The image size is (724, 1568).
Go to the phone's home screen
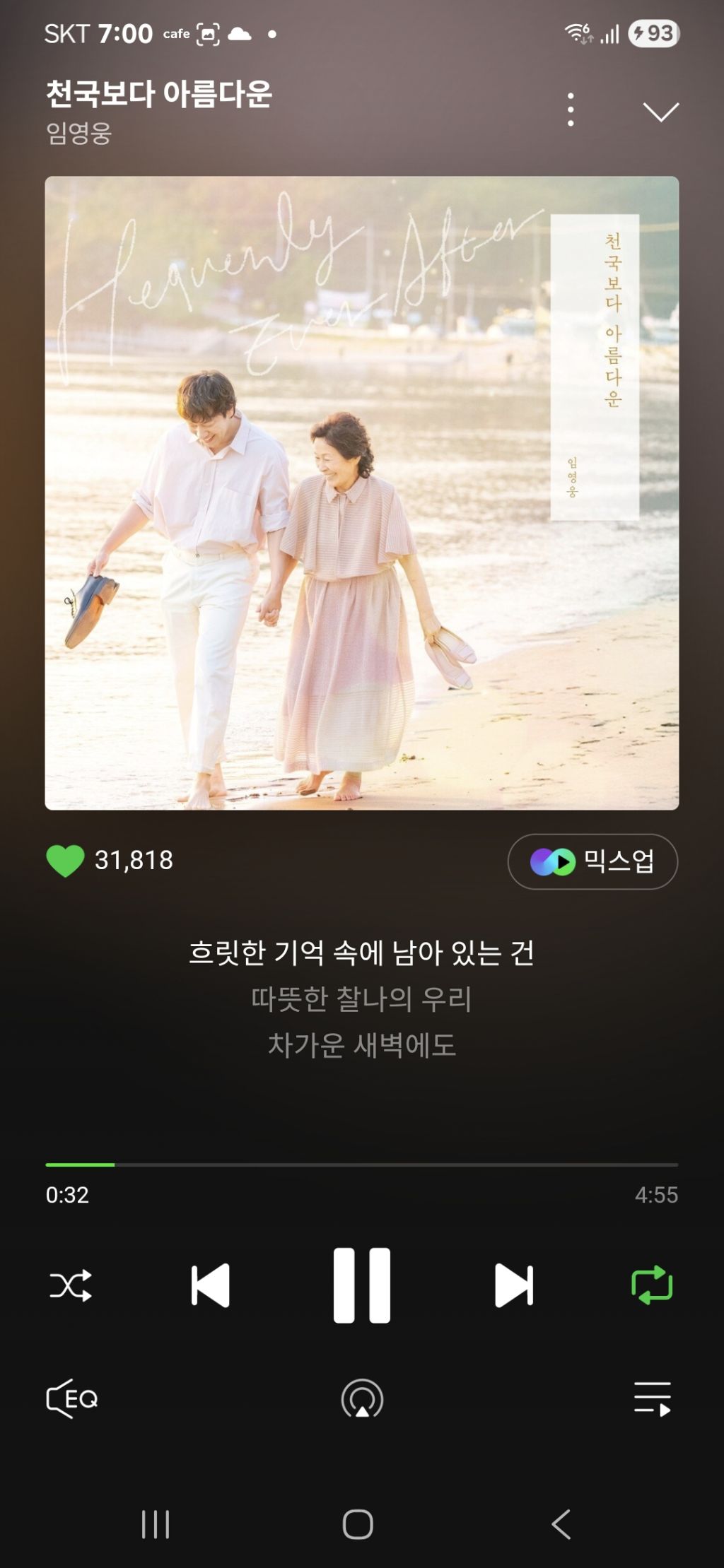(358, 1524)
